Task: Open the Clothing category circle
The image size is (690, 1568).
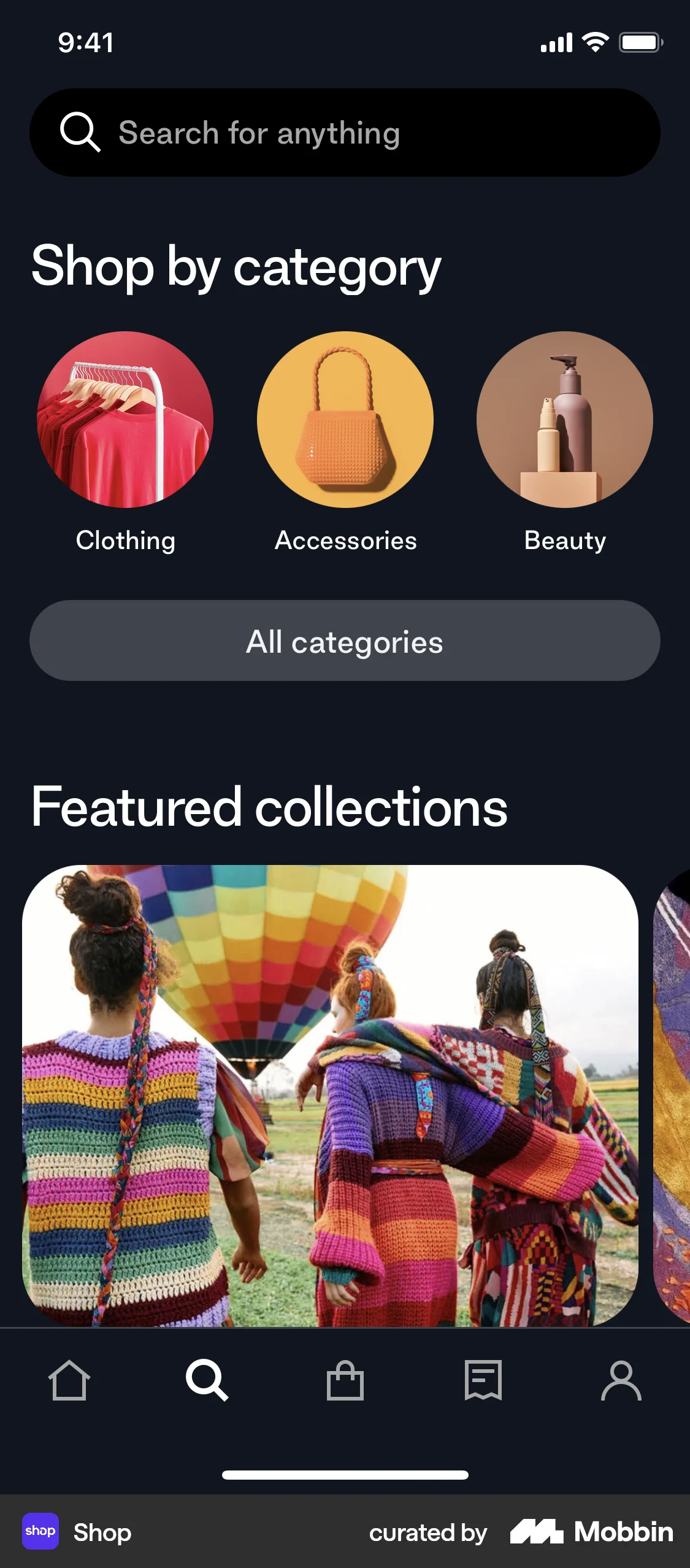Action: 125,420
